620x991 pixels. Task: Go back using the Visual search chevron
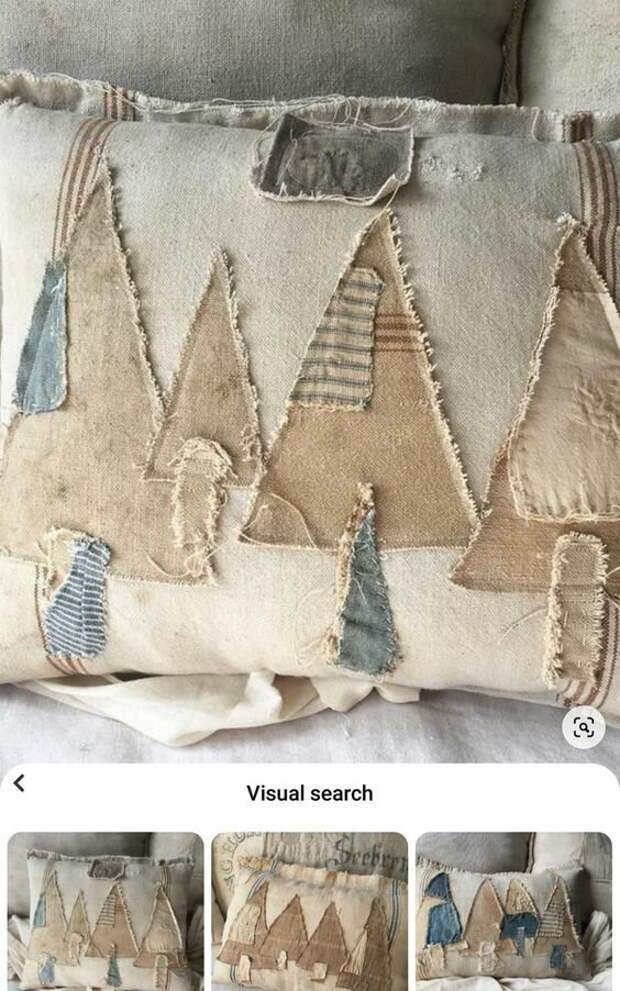(x=19, y=784)
